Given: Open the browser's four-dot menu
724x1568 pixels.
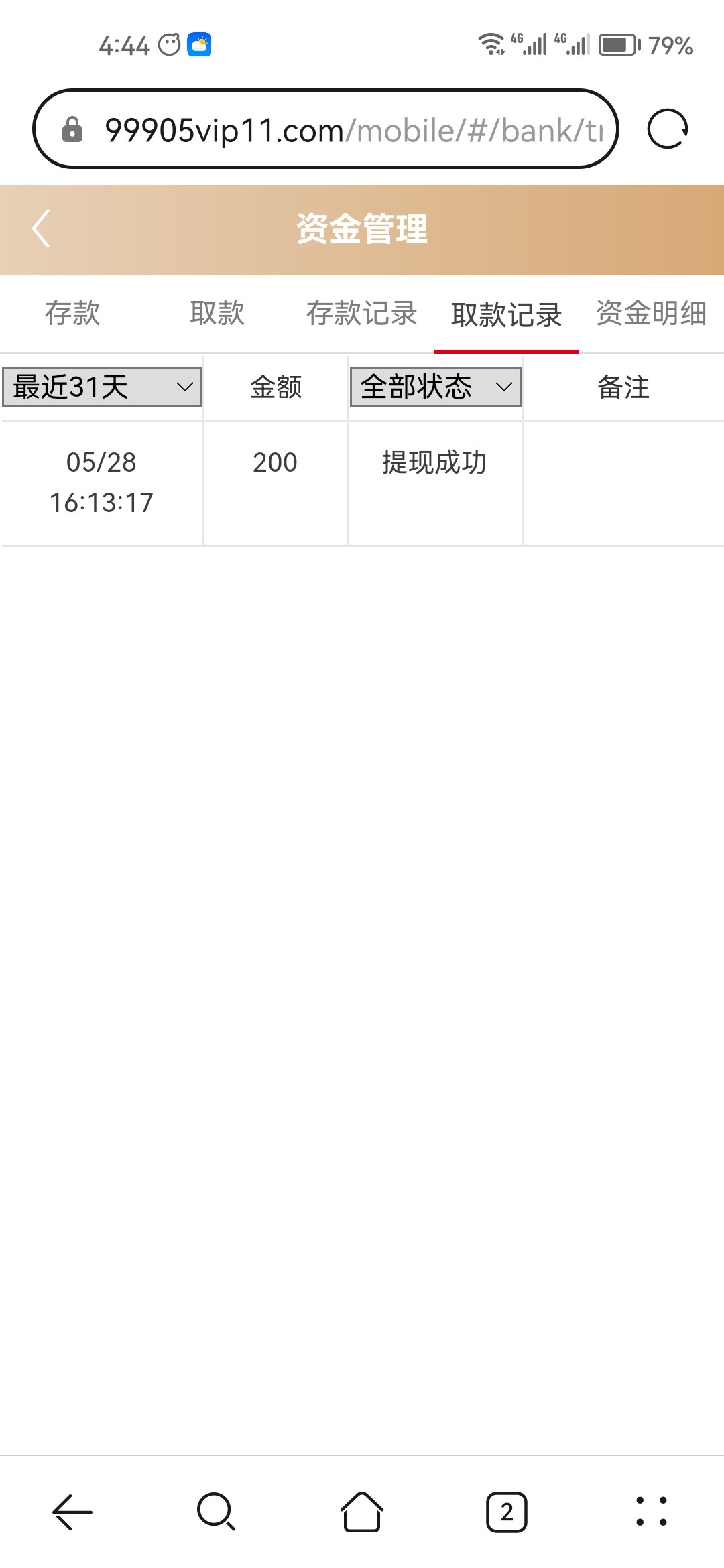Looking at the screenshot, I should [652, 1512].
